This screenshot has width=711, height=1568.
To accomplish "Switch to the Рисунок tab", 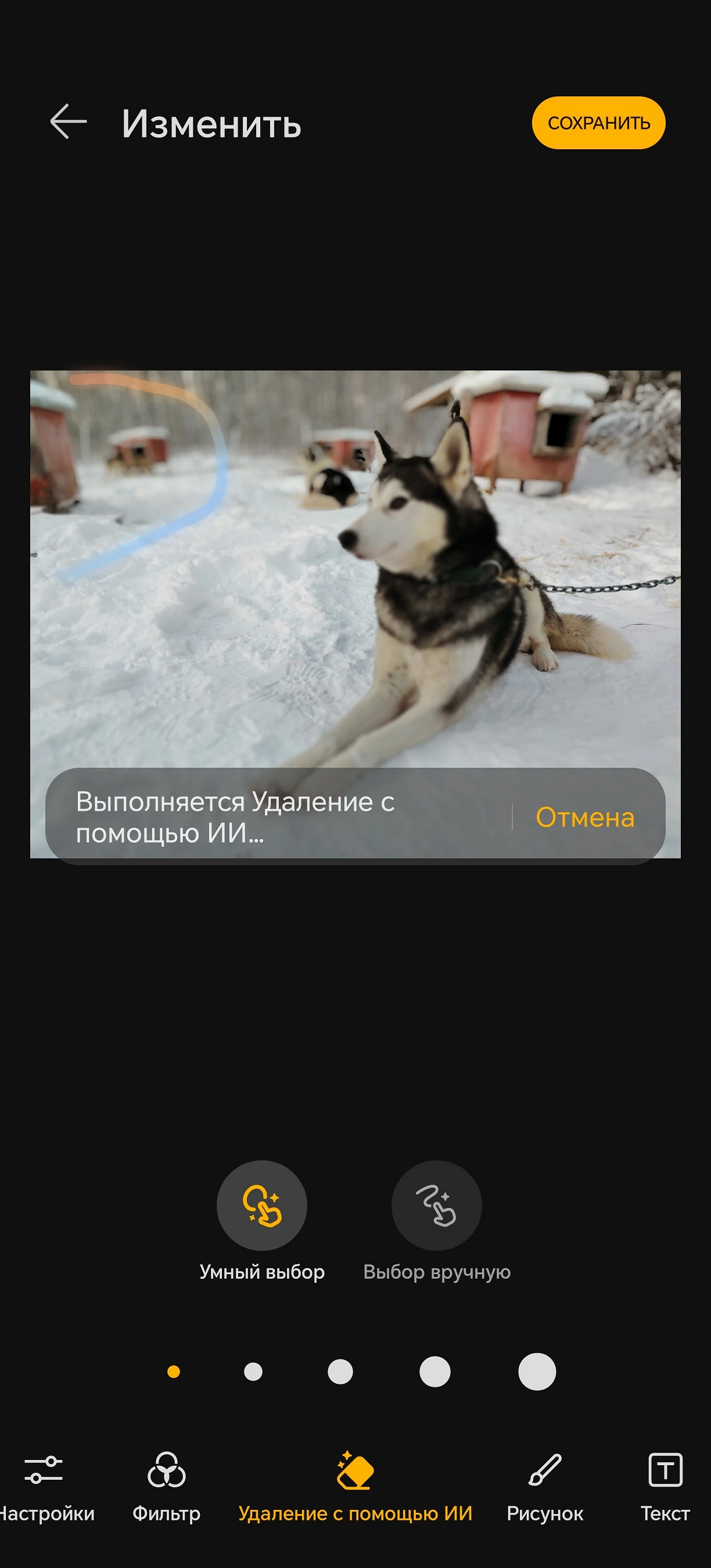I will 545,1485.
